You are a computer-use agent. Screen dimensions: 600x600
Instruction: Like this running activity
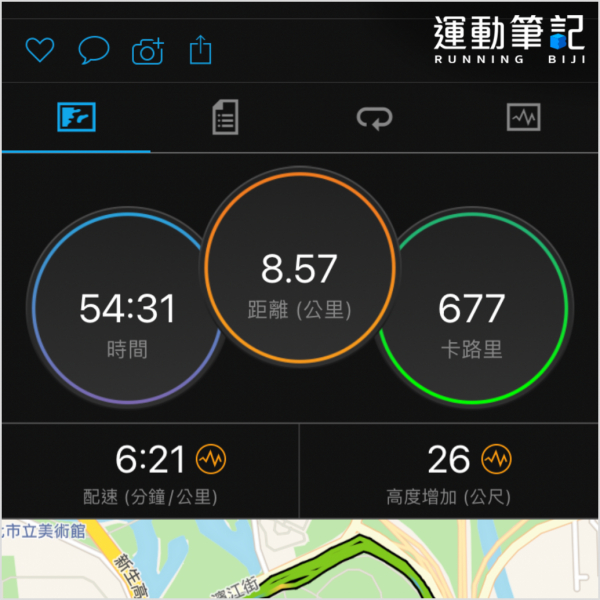(40, 50)
